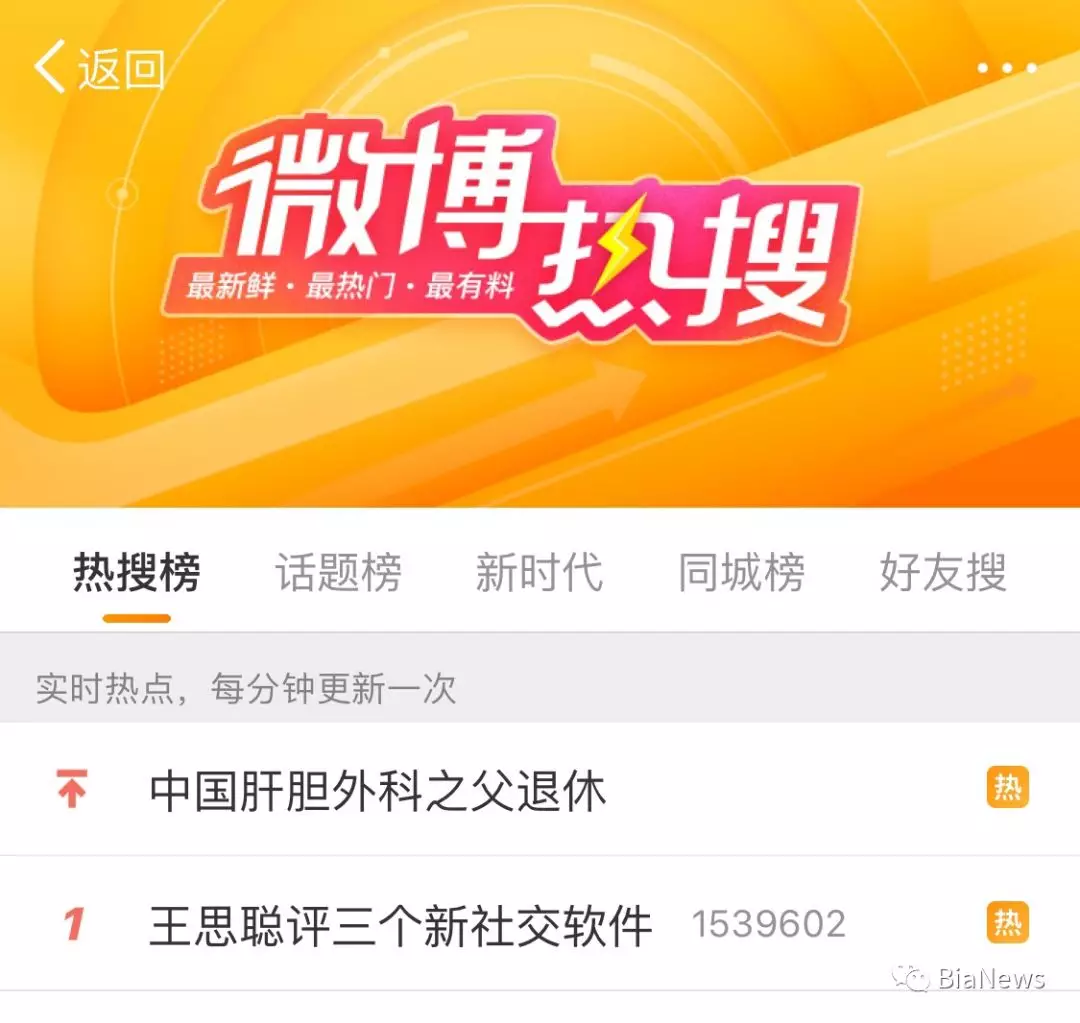Switch to the 话题榜 tab
This screenshot has width=1080, height=1023.
point(339,574)
